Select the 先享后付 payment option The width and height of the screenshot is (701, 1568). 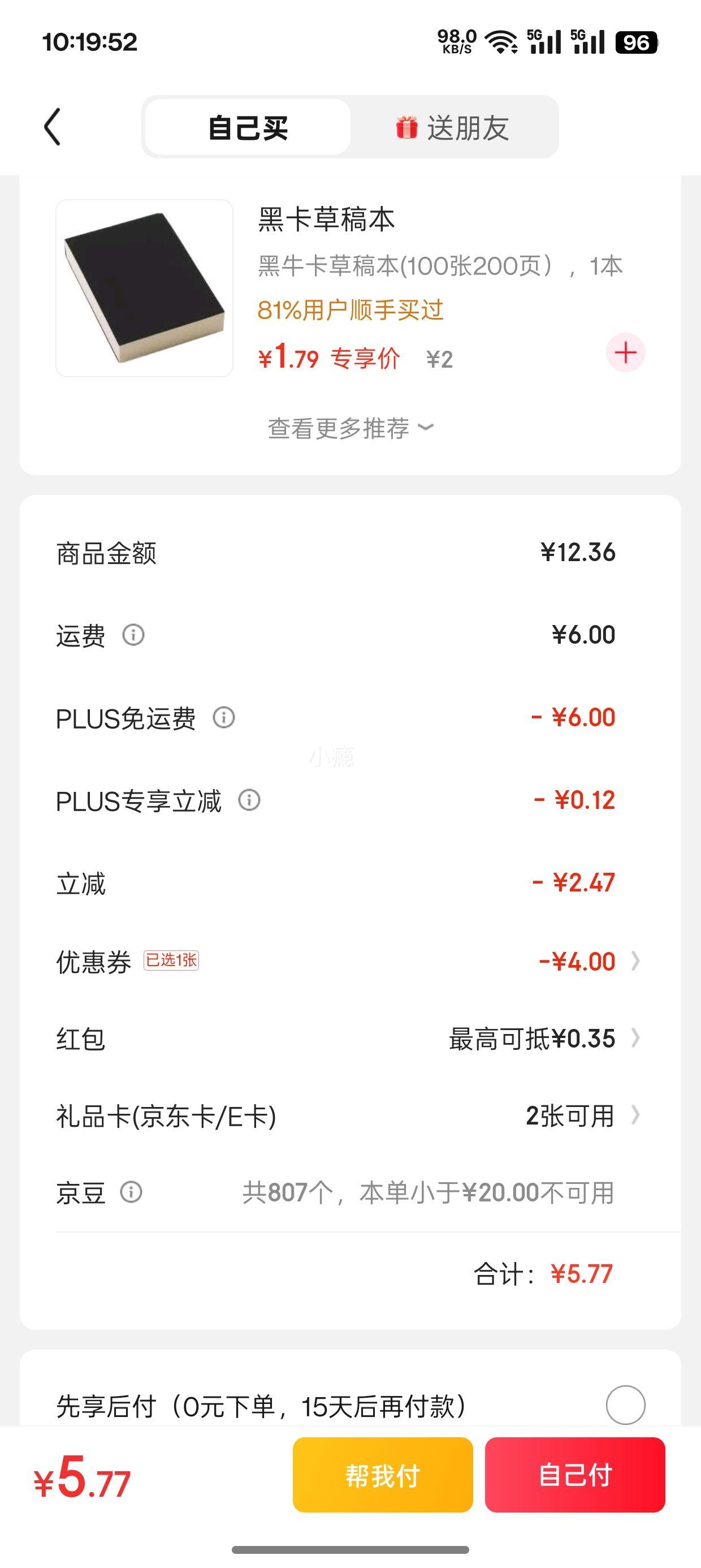(626, 1405)
